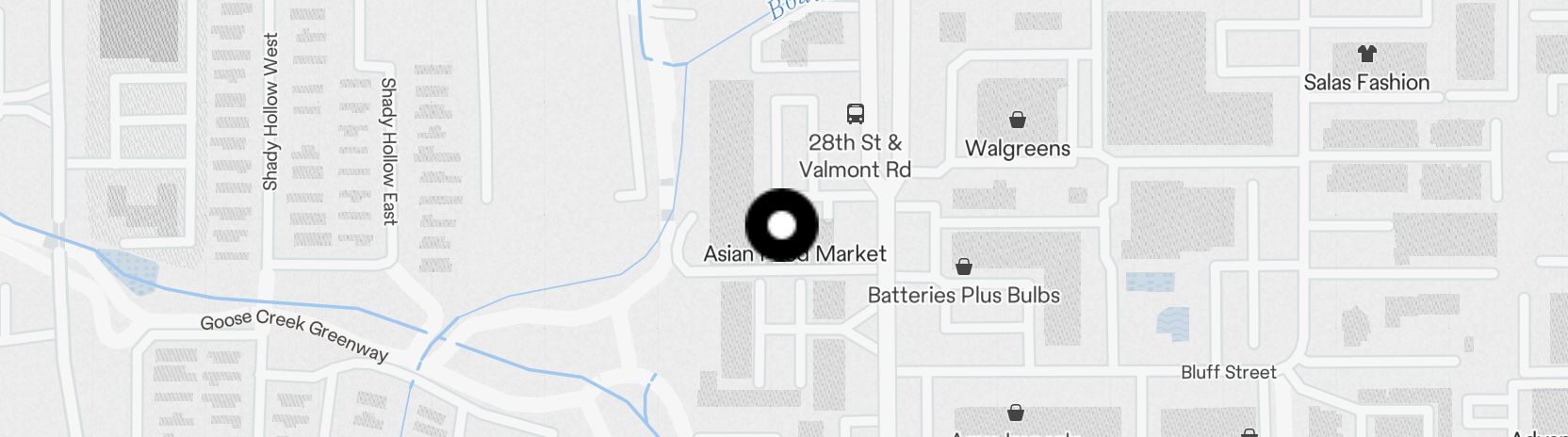Tap the black location pin marker
Screen dimensions: 1568x437
[781, 225]
